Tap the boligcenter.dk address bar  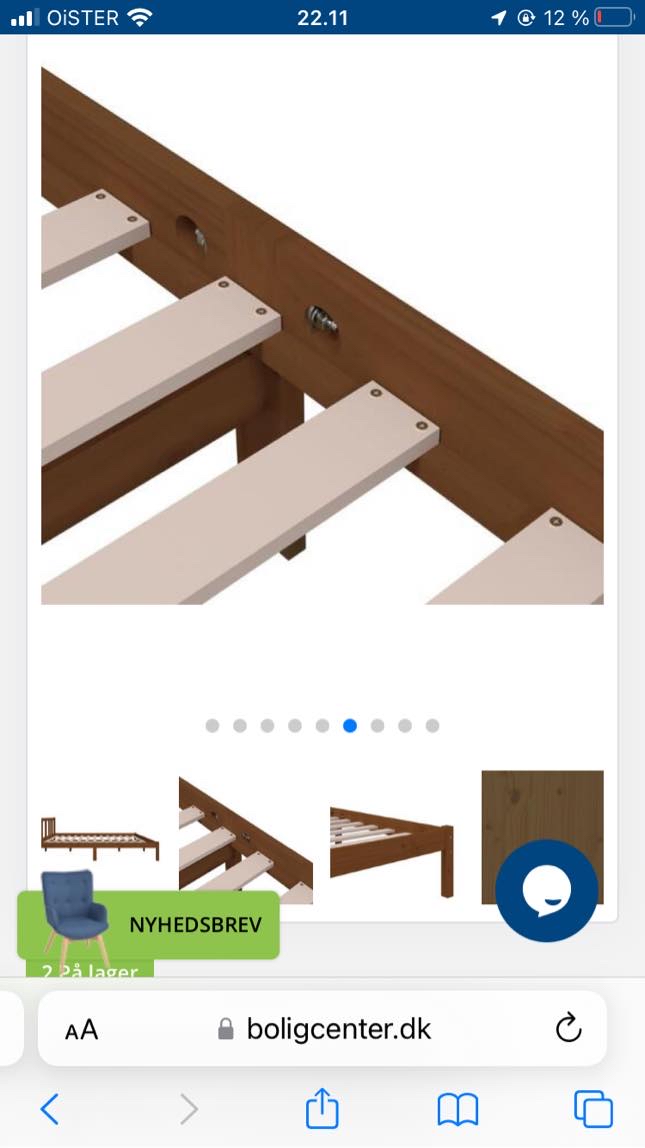click(325, 1029)
